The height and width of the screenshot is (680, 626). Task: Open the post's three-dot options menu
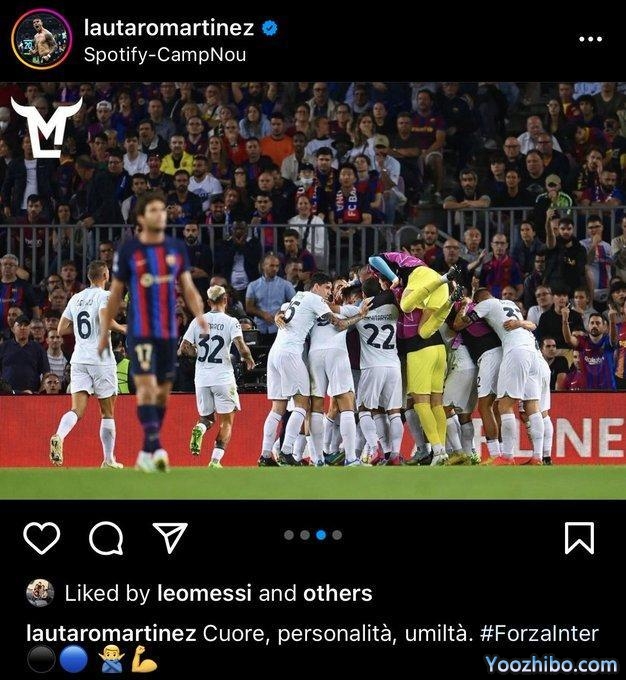(x=590, y=39)
